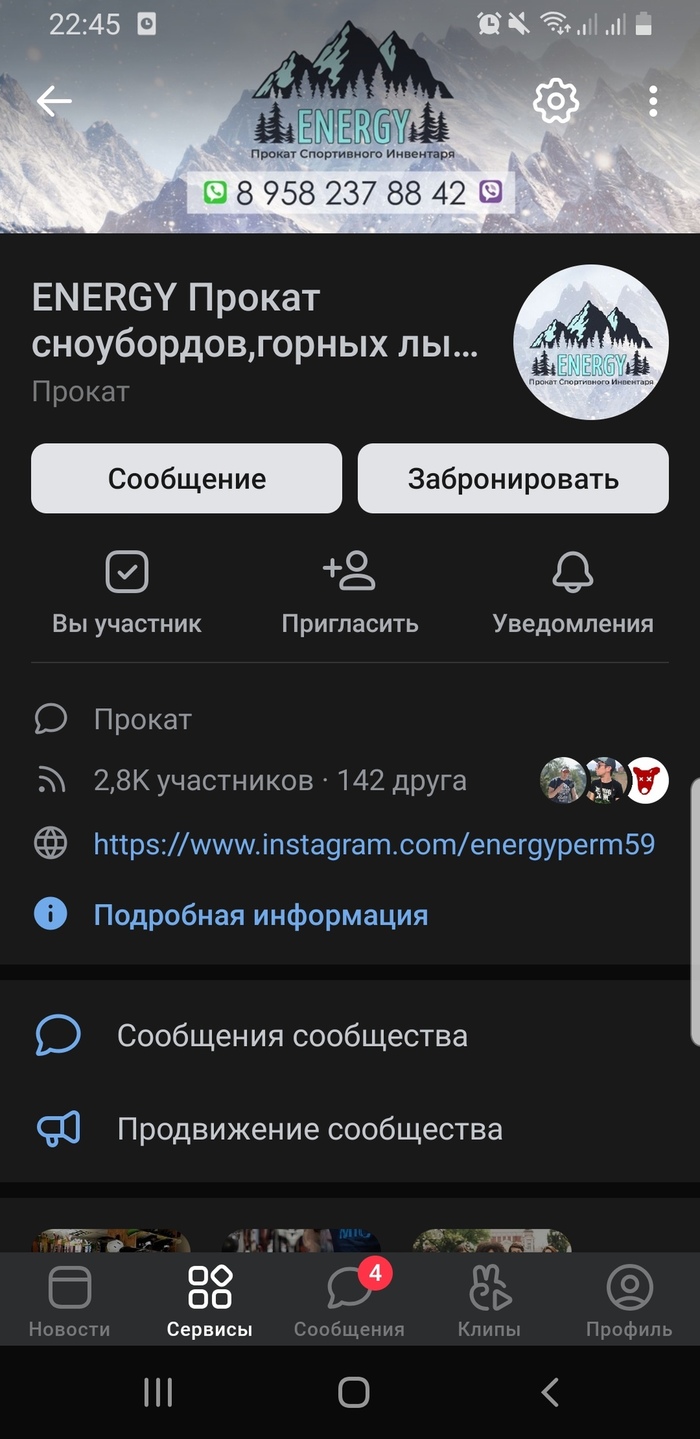The image size is (700, 1439).
Task: Open the three-dot overflow menu
Action: pos(653,101)
